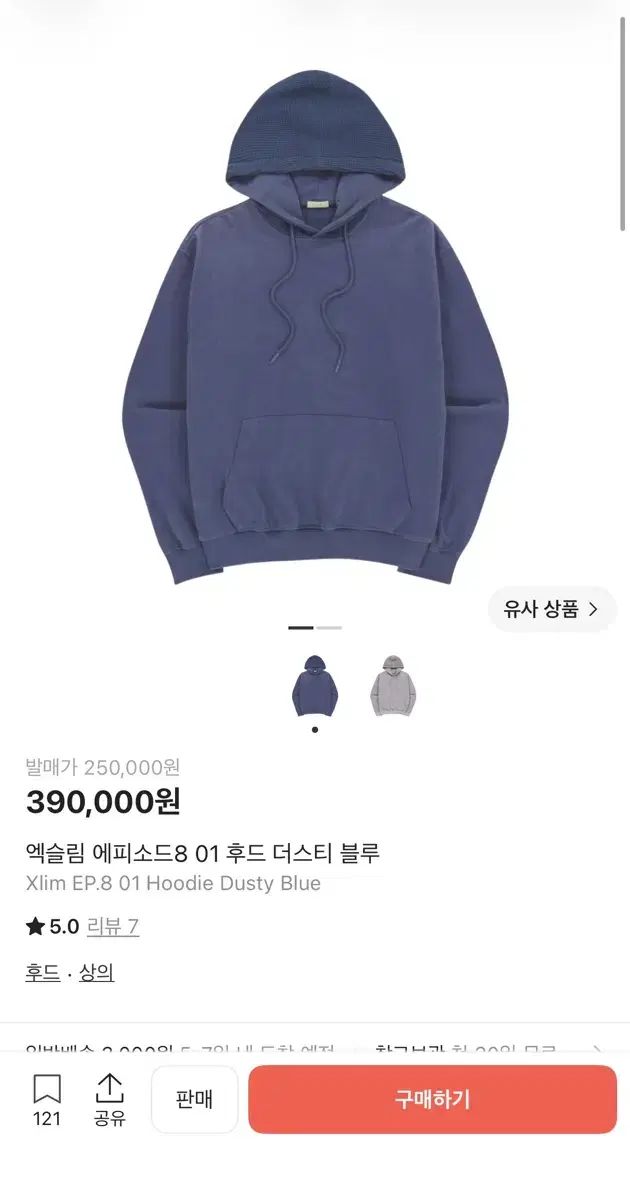The image size is (630, 1200).
Task: Open the 상의 category link
Action: (x=97, y=973)
